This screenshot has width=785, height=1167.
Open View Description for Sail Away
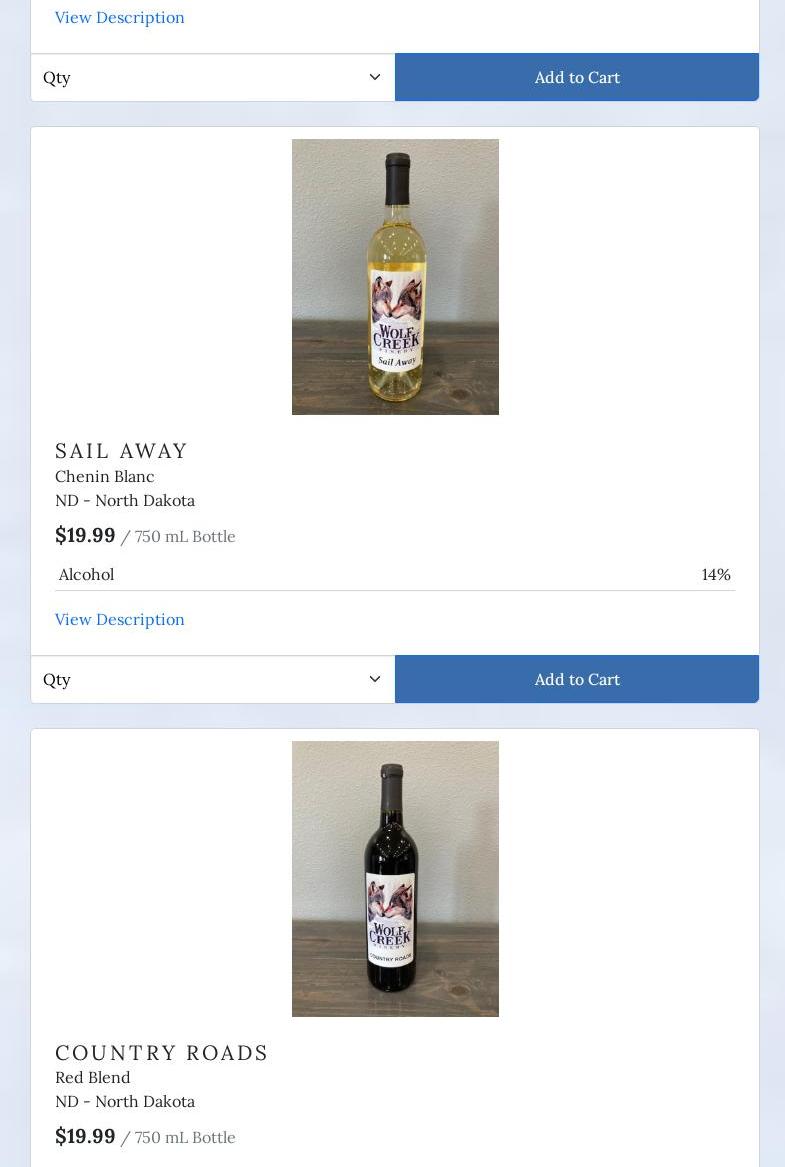coord(119,619)
